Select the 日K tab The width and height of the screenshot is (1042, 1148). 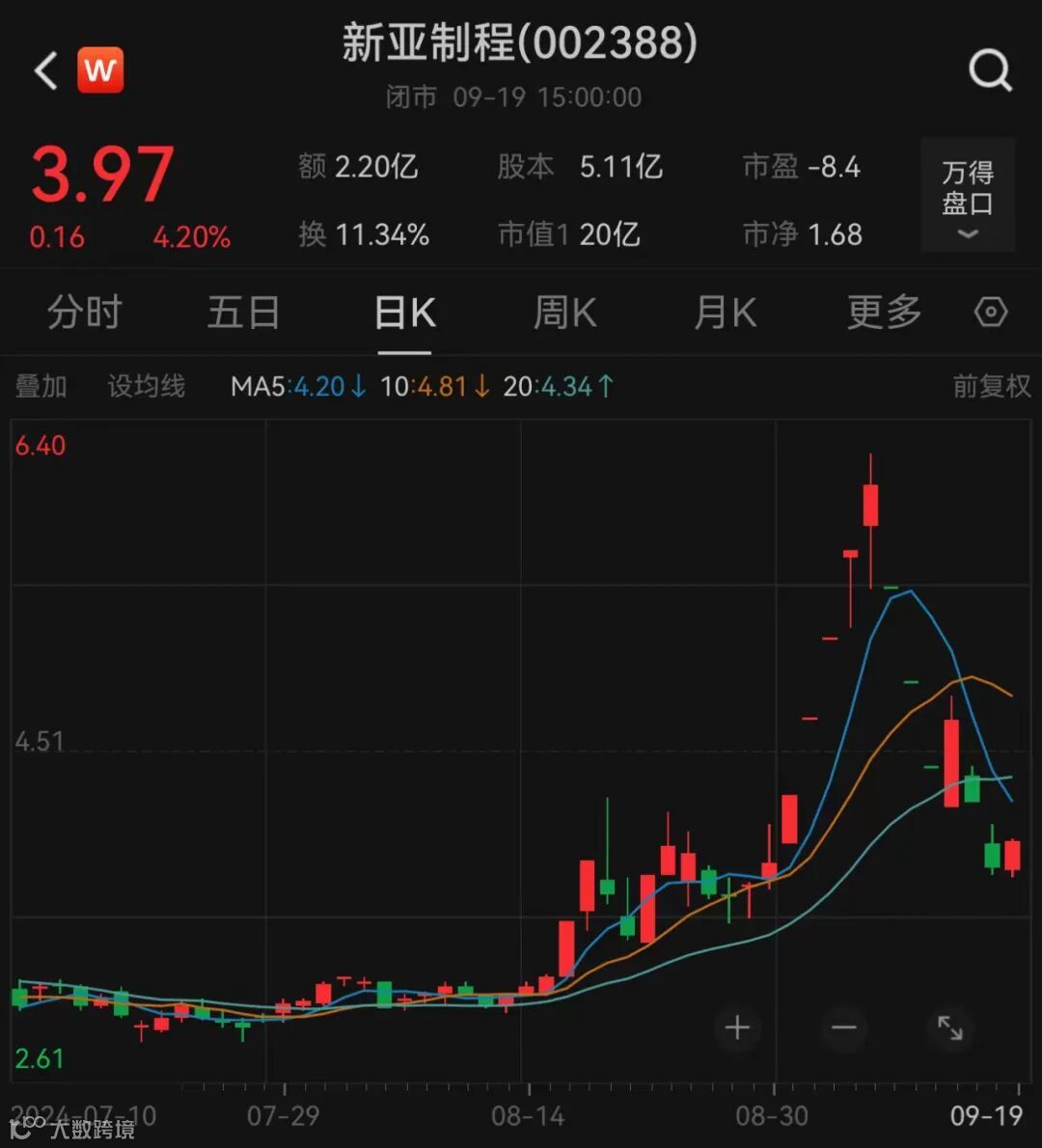click(404, 313)
